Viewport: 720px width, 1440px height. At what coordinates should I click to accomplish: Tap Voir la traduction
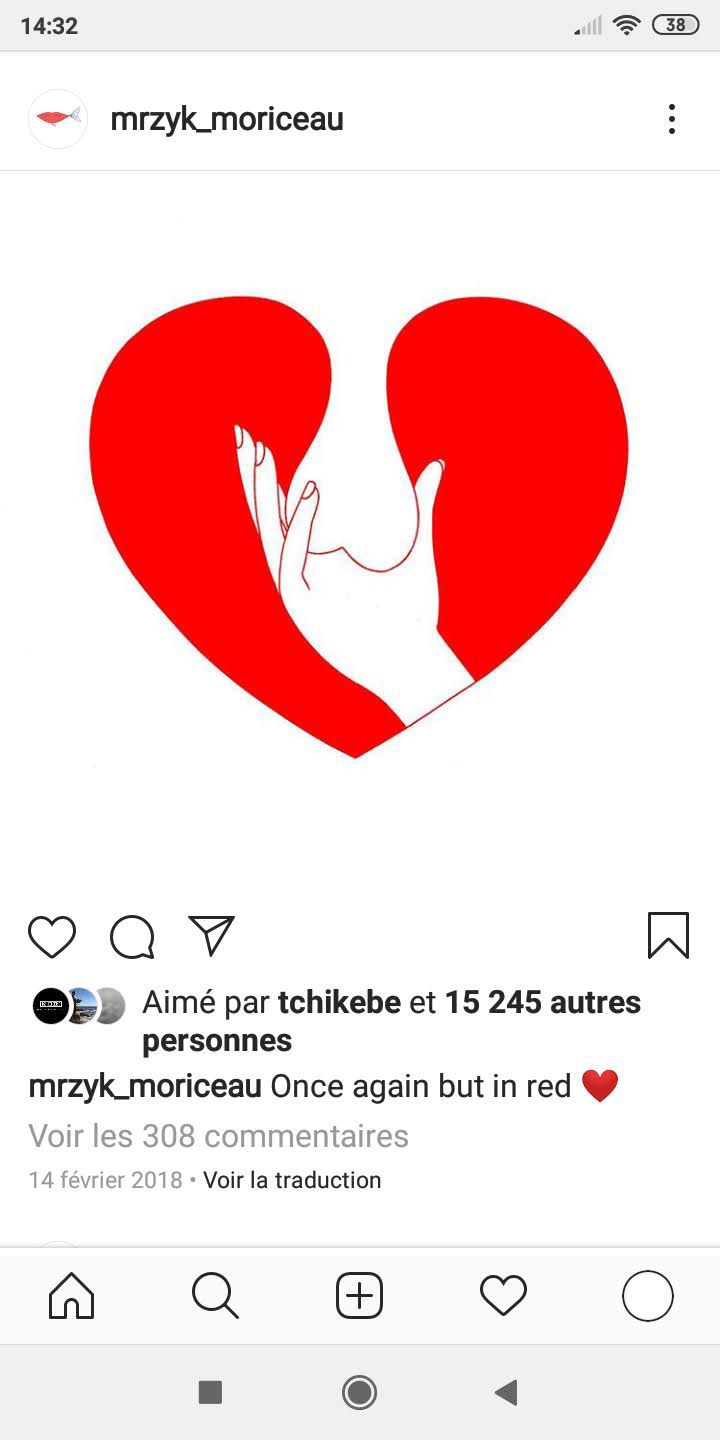pos(292,1180)
